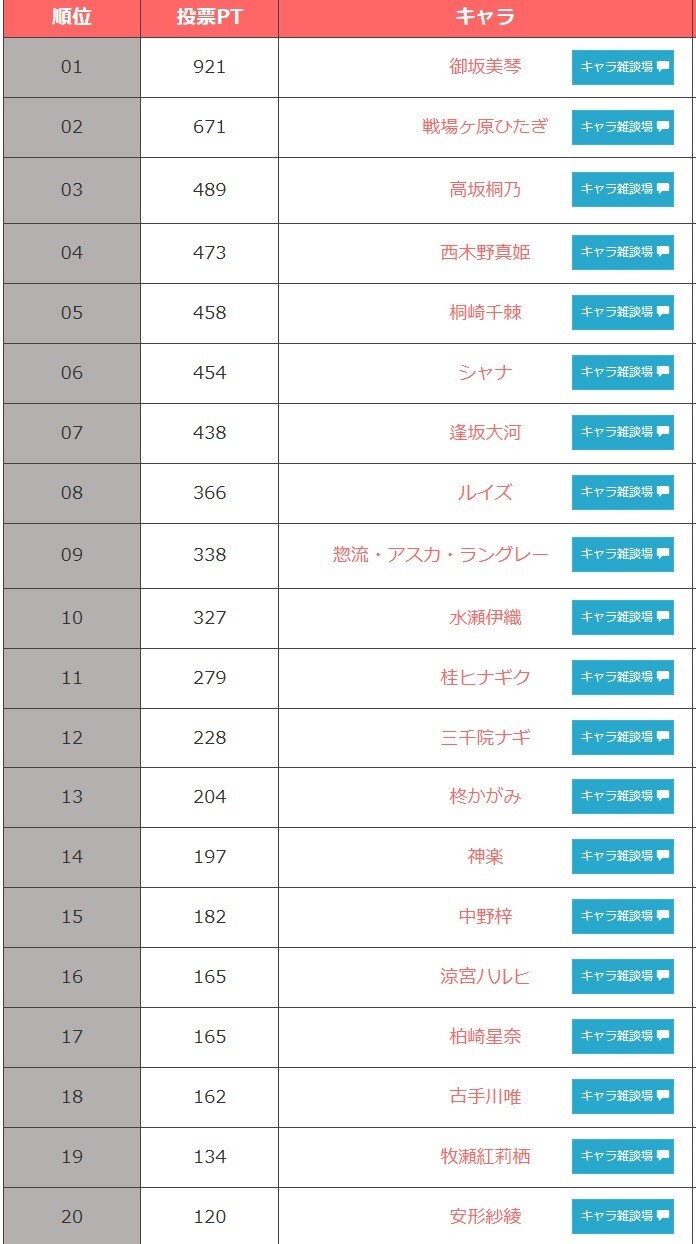The image size is (696, 1244).
Task: Open the 御坂美琴 character link
Action: point(485,67)
